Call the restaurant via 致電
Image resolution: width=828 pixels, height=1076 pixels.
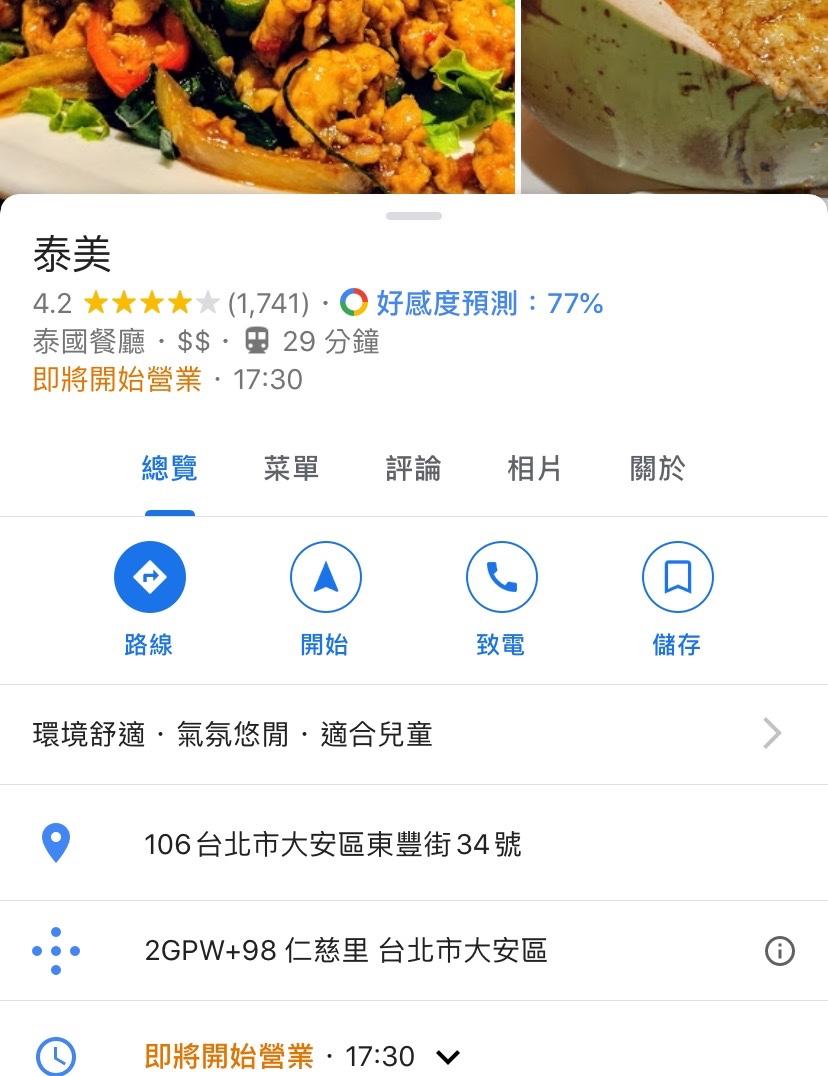[501, 577]
